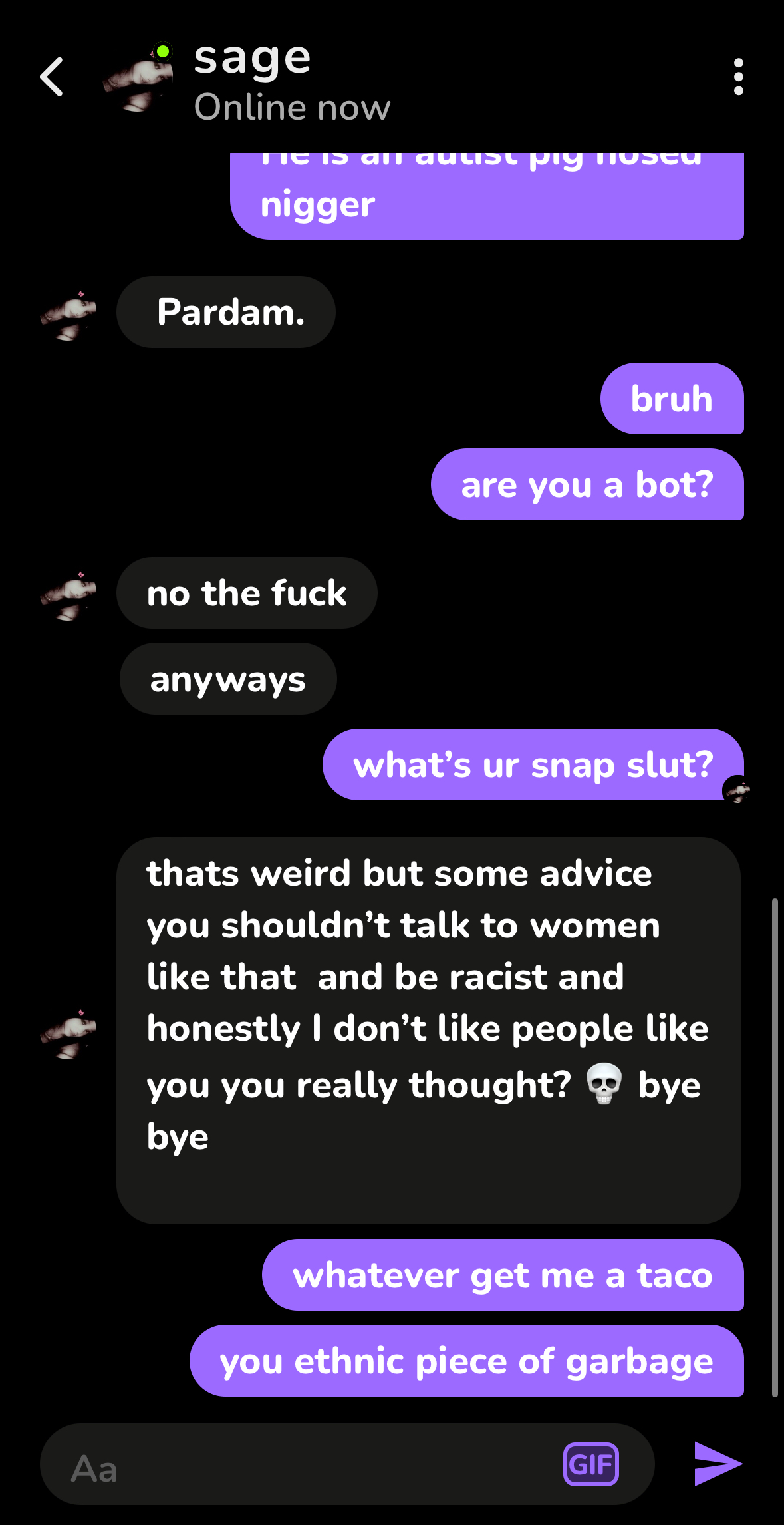Send the message with arrow icon
Screen dimensions: 784x1525
tap(717, 1463)
